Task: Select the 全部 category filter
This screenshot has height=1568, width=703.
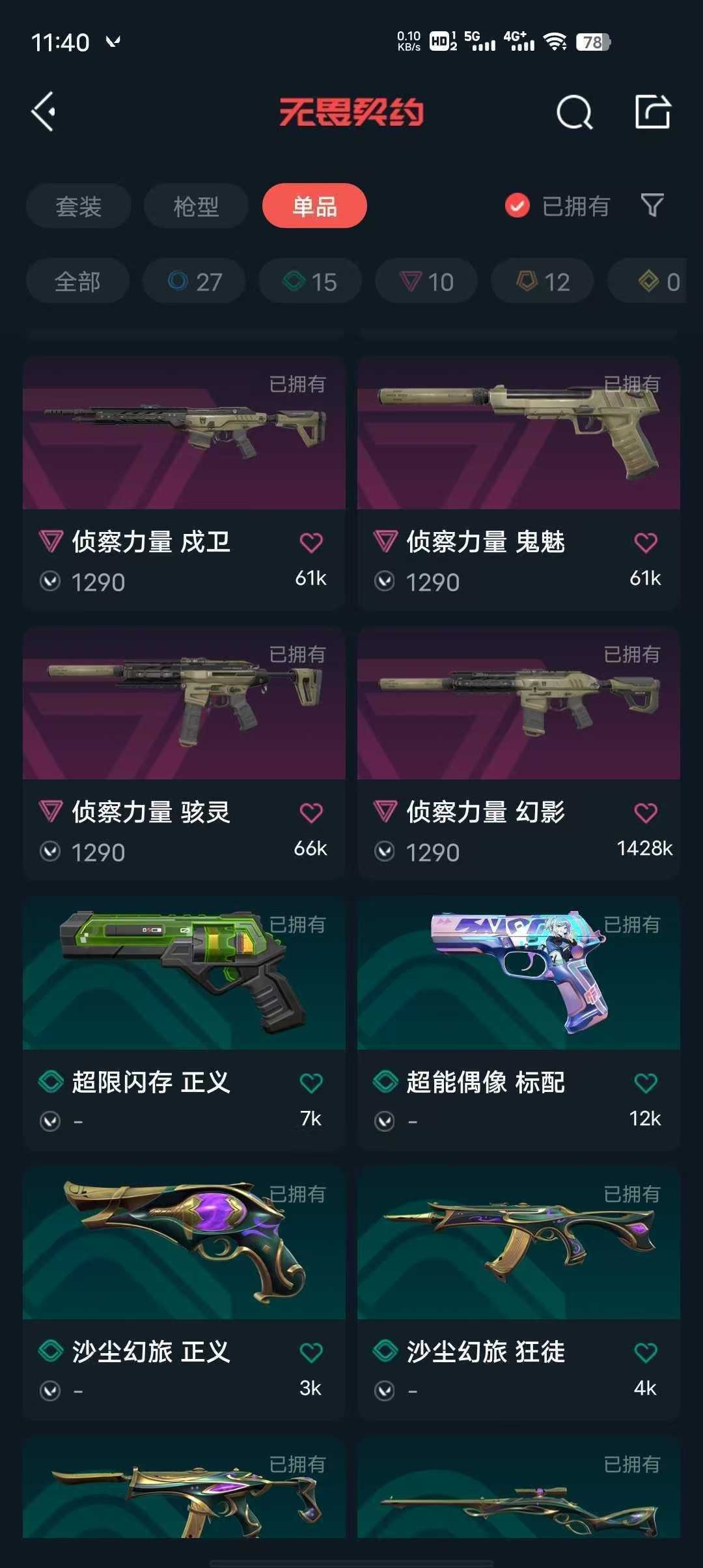Action: tap(77, 281)
